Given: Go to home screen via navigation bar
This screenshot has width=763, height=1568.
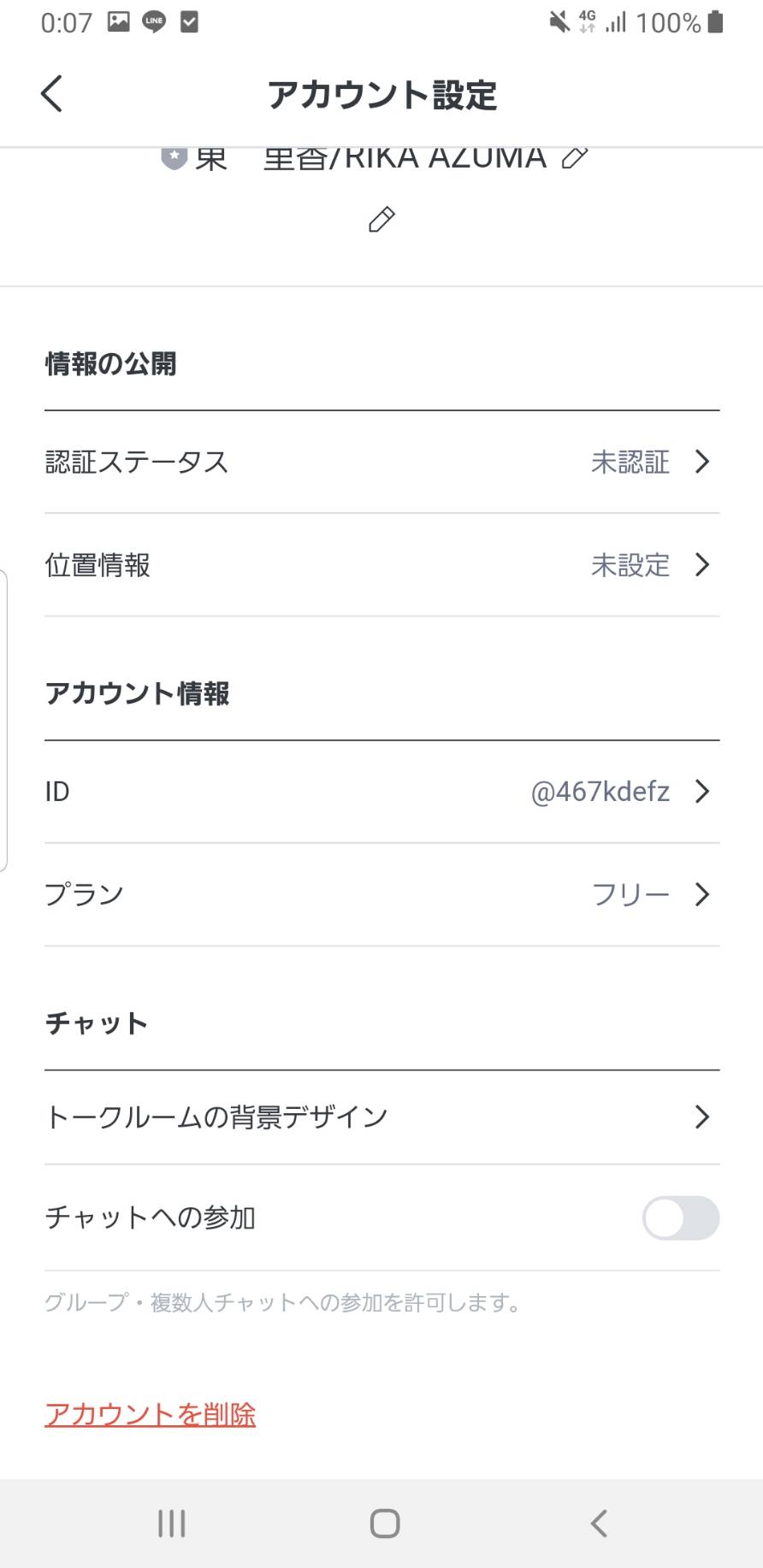Looking at the screenshot, I should tap(385, 1524).
